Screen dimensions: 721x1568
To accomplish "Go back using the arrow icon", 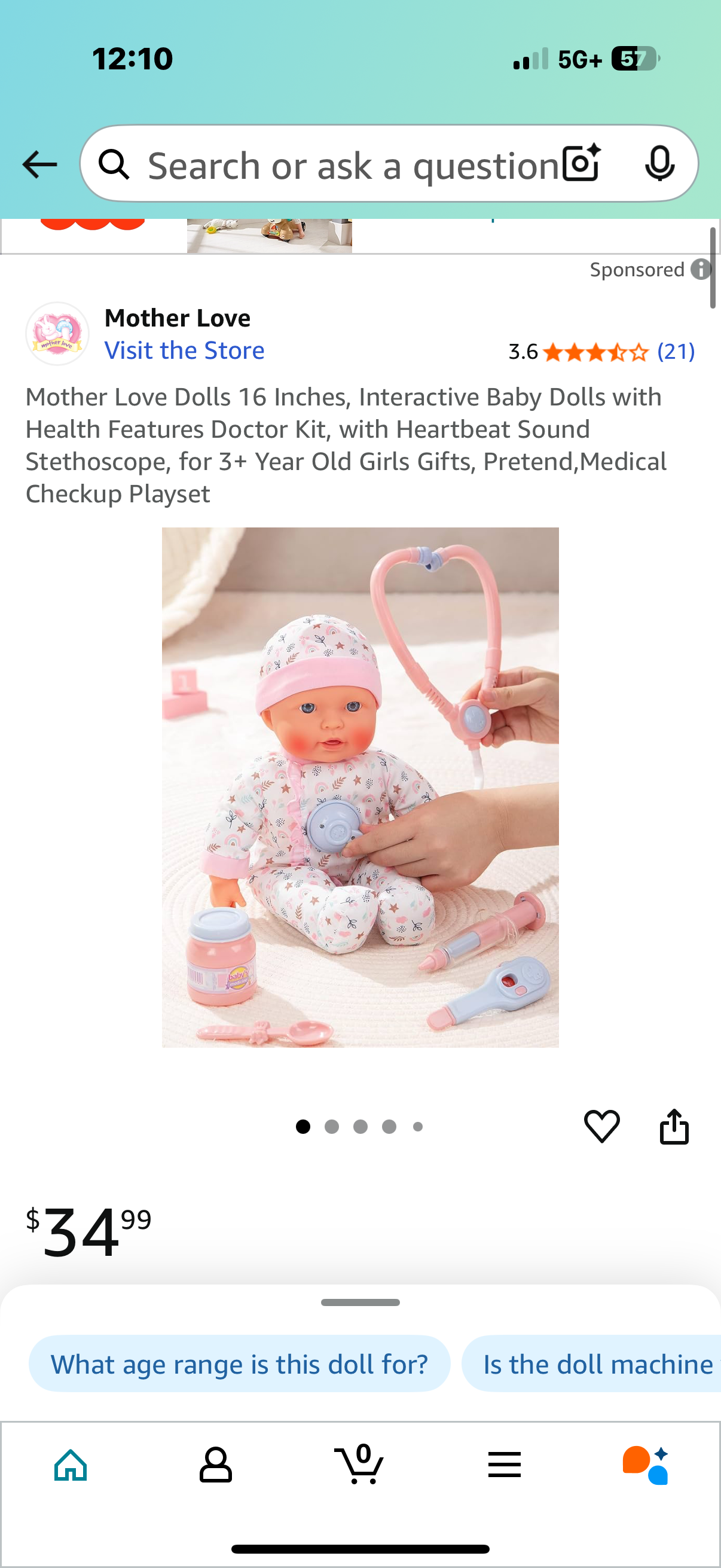I will click(39, 164).
